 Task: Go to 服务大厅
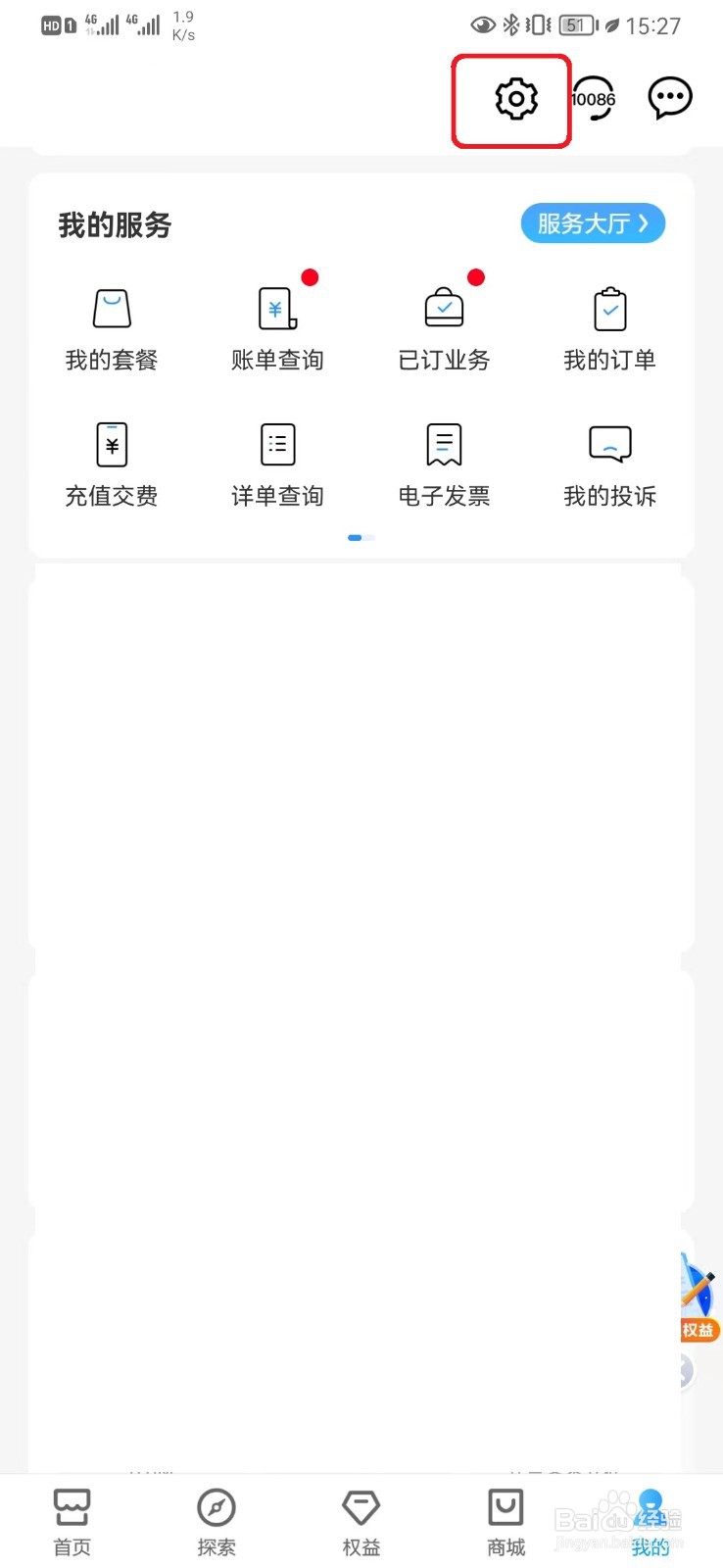tap(593, 223)
